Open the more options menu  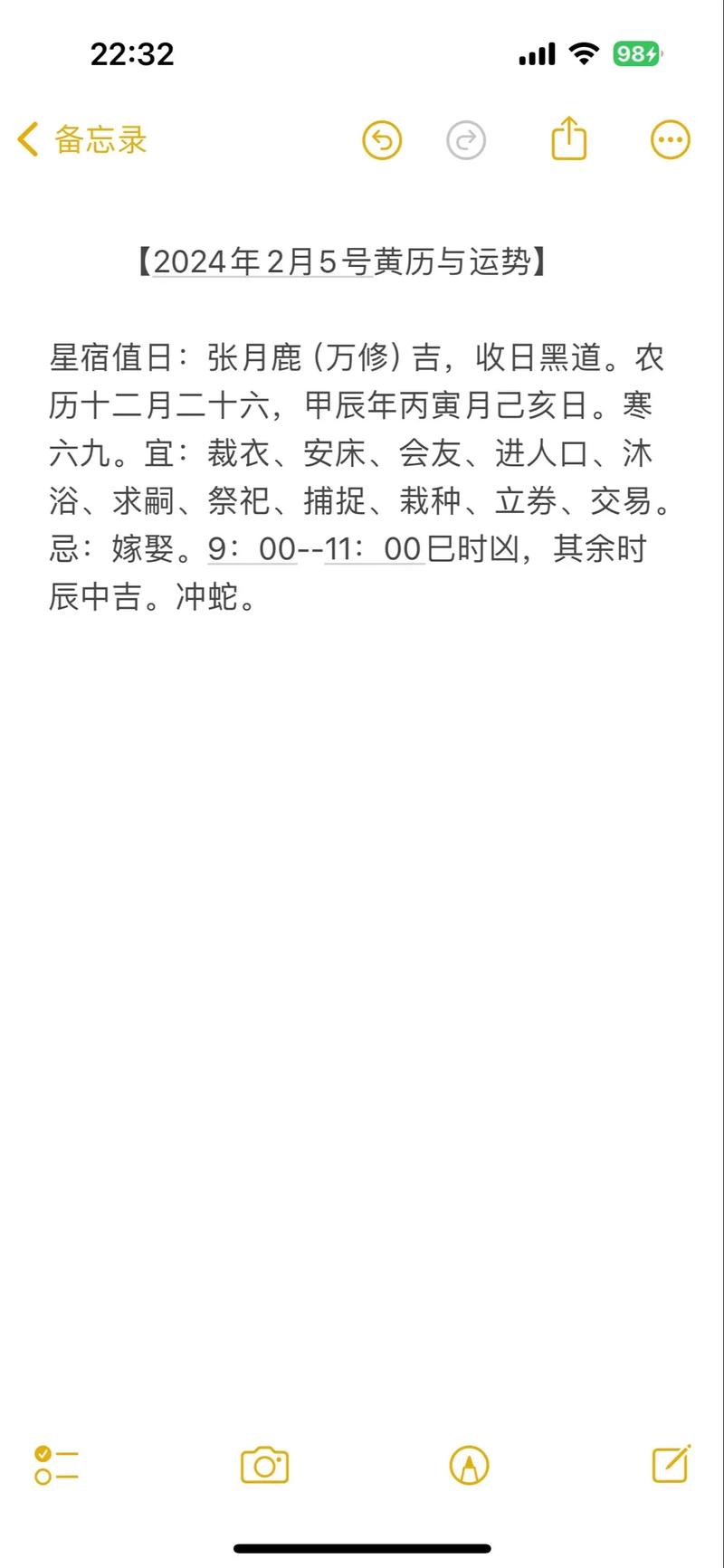[671, 140]
